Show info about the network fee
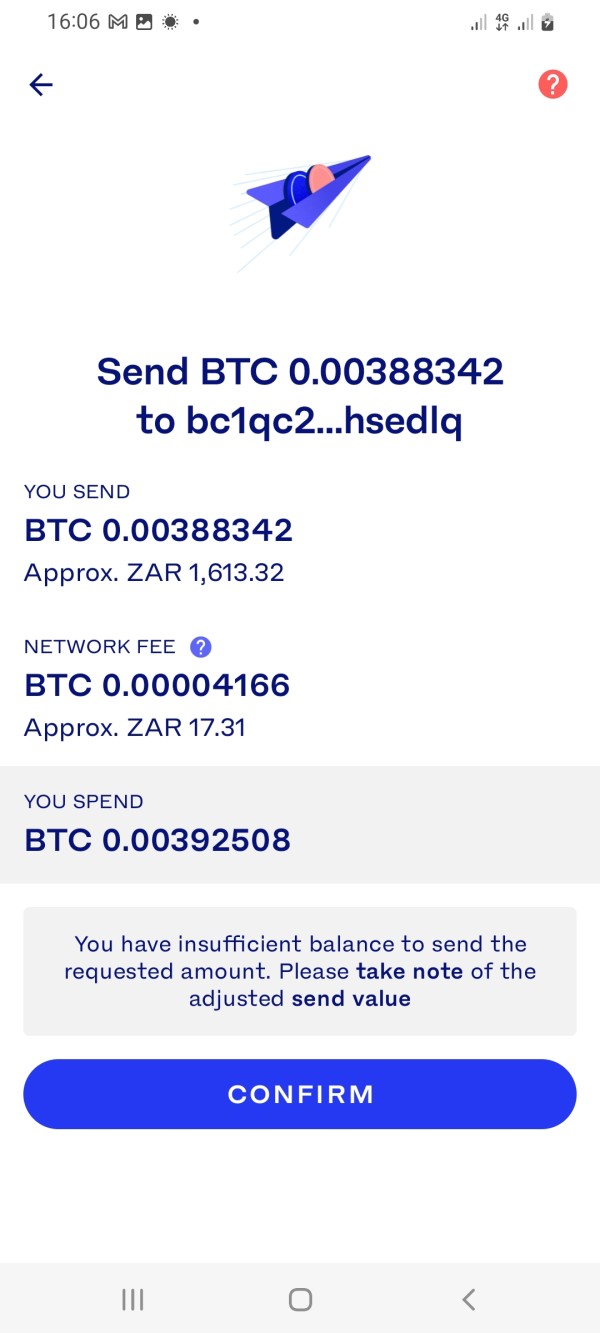The height and width of the screenshot is (1333, 600). 201,647
